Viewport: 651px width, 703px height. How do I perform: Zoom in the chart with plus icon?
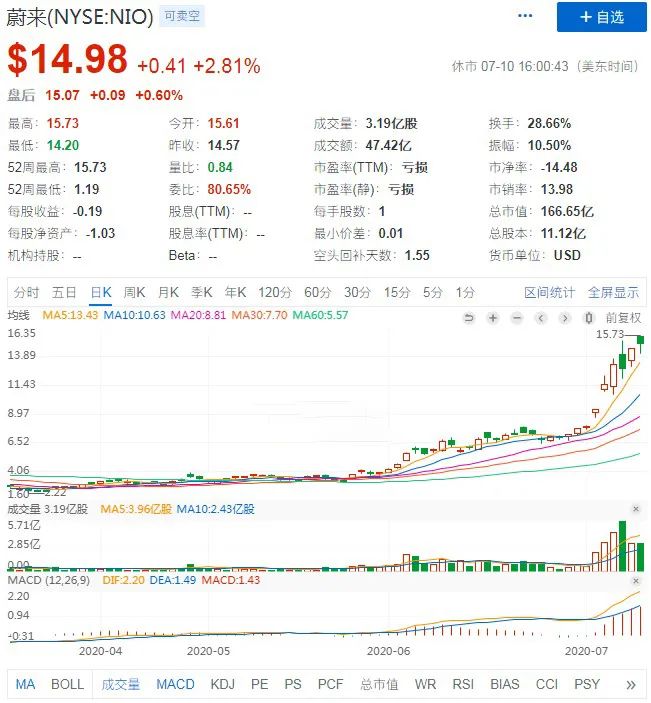click(x=492, y=317)
